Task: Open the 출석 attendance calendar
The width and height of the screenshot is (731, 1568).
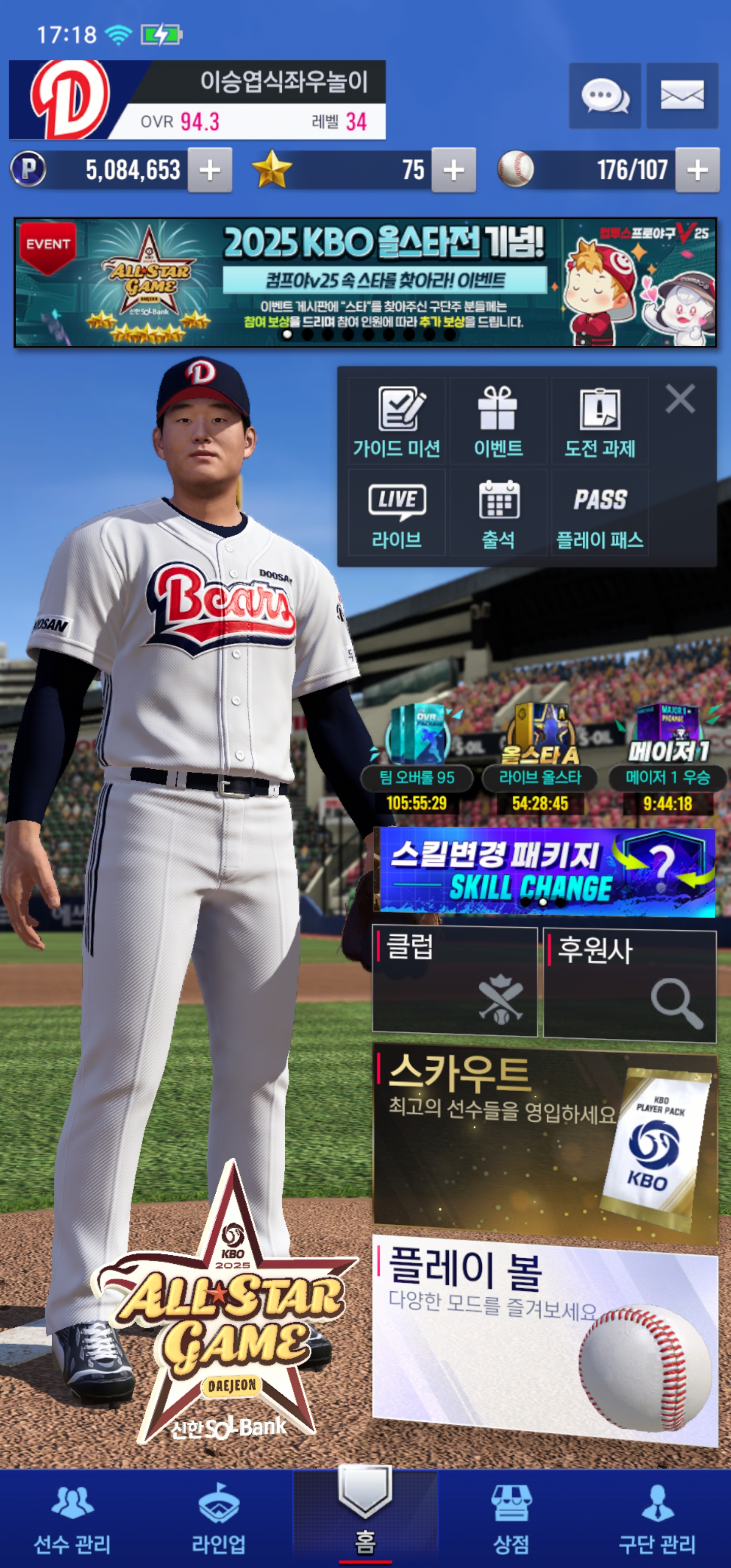Action: pyautogui.click(x=498, y=513)
